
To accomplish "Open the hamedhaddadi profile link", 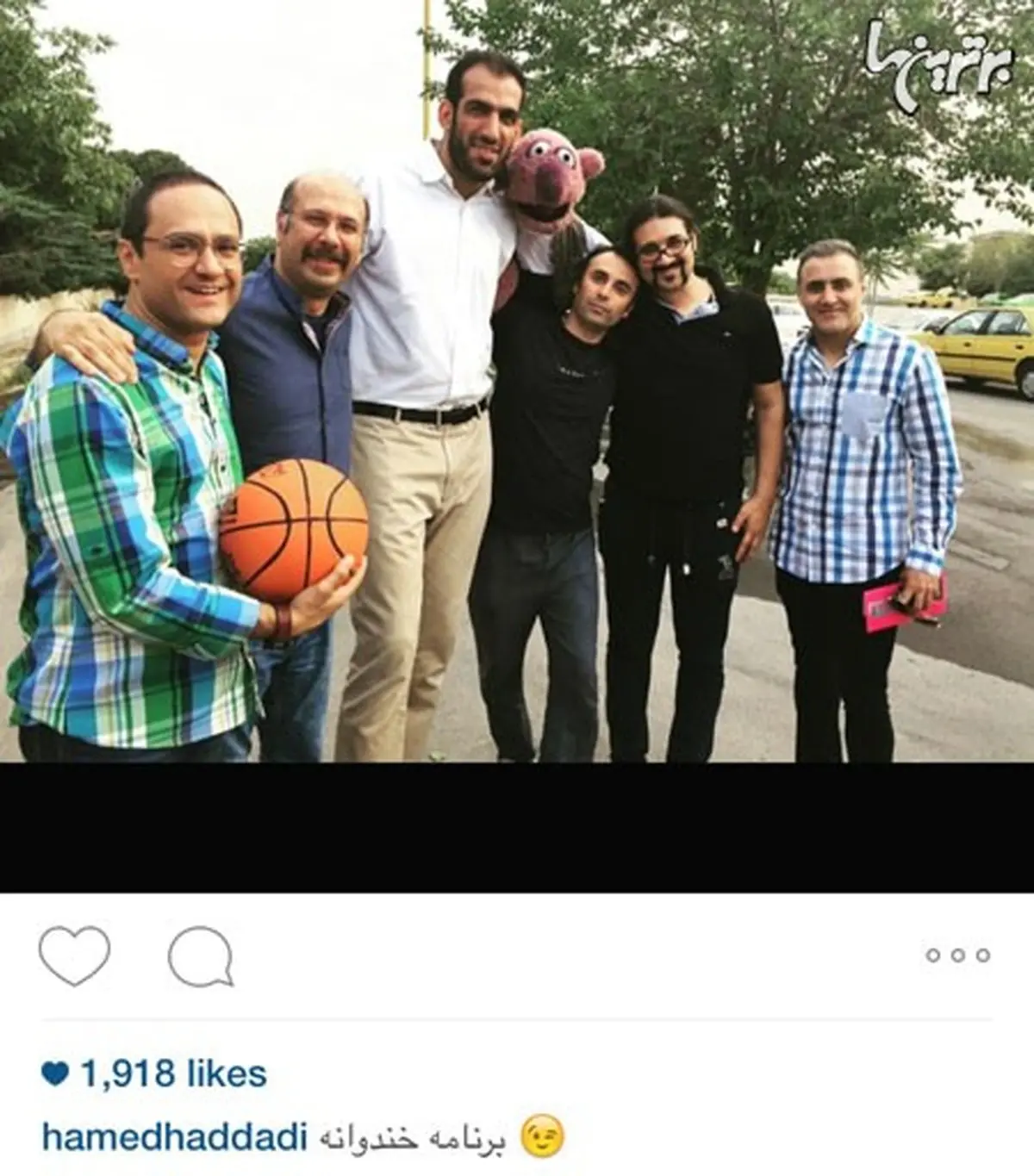I will (x=174, y=1138).
